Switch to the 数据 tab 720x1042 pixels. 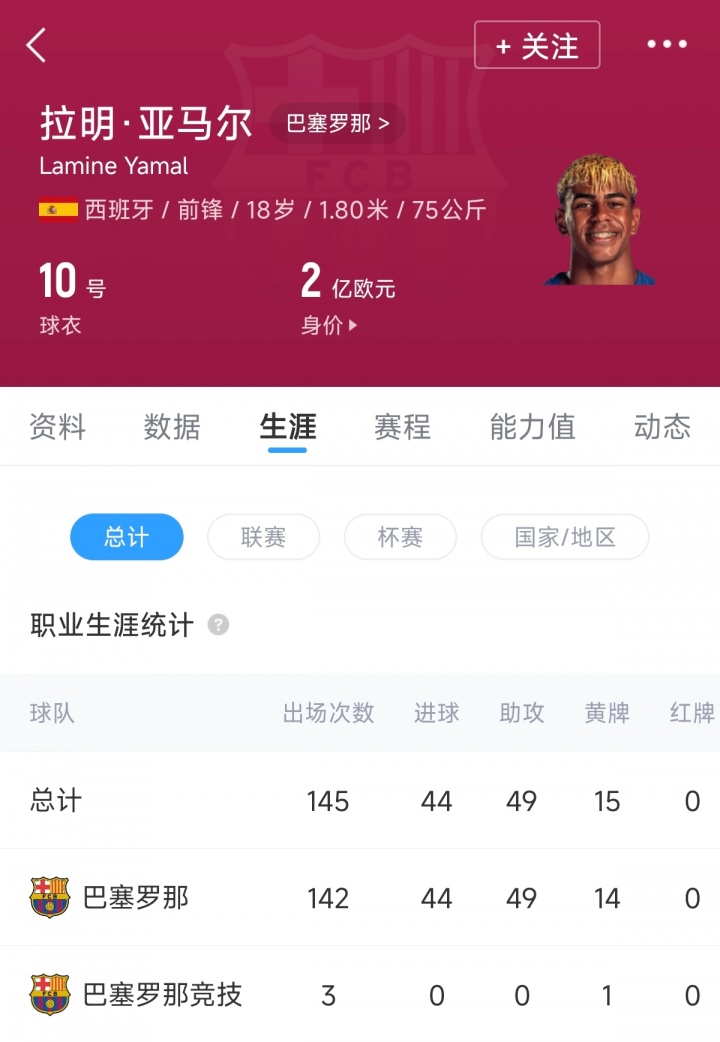point(172,427)
